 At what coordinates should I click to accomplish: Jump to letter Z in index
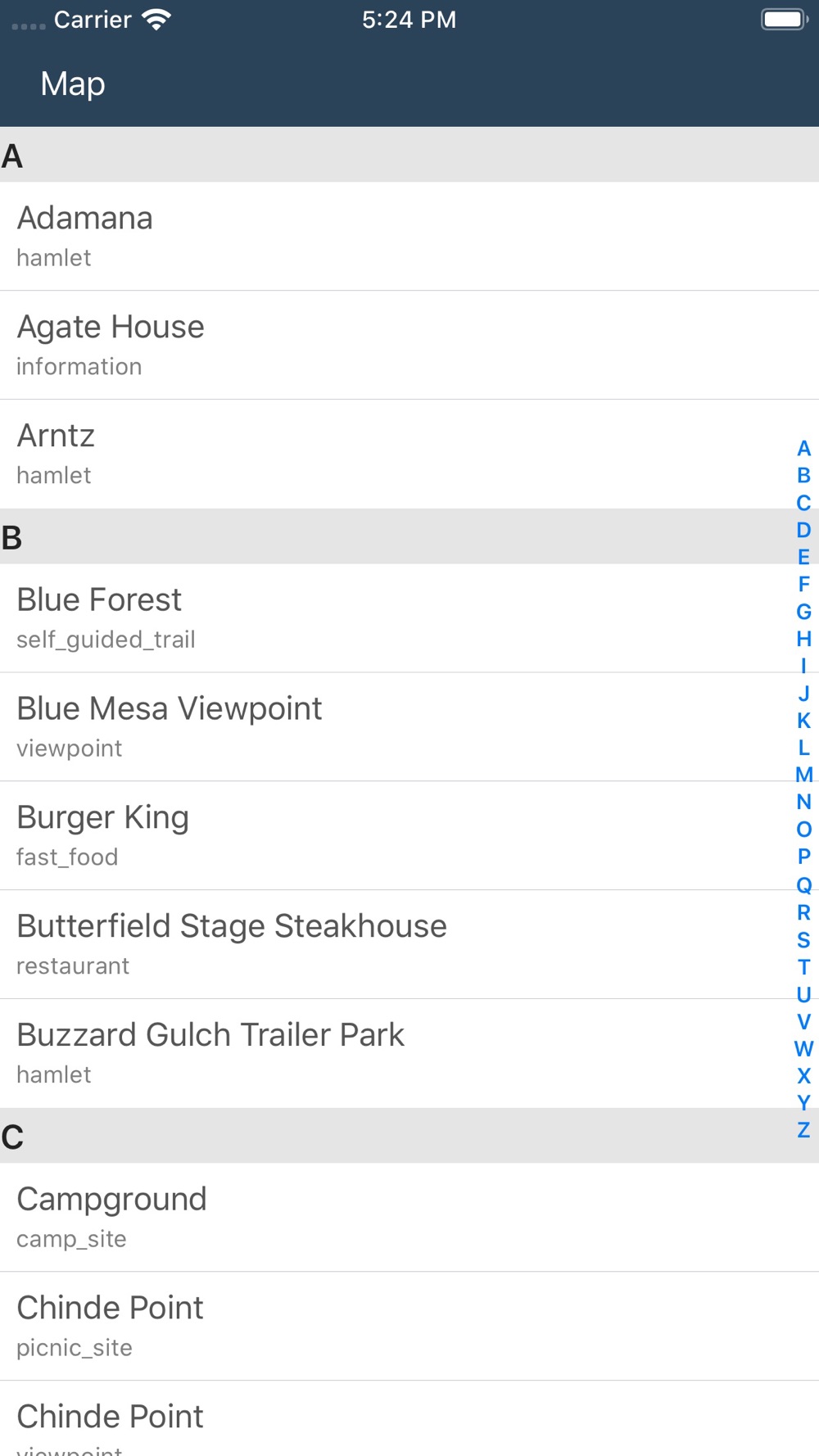point(803,1130)
